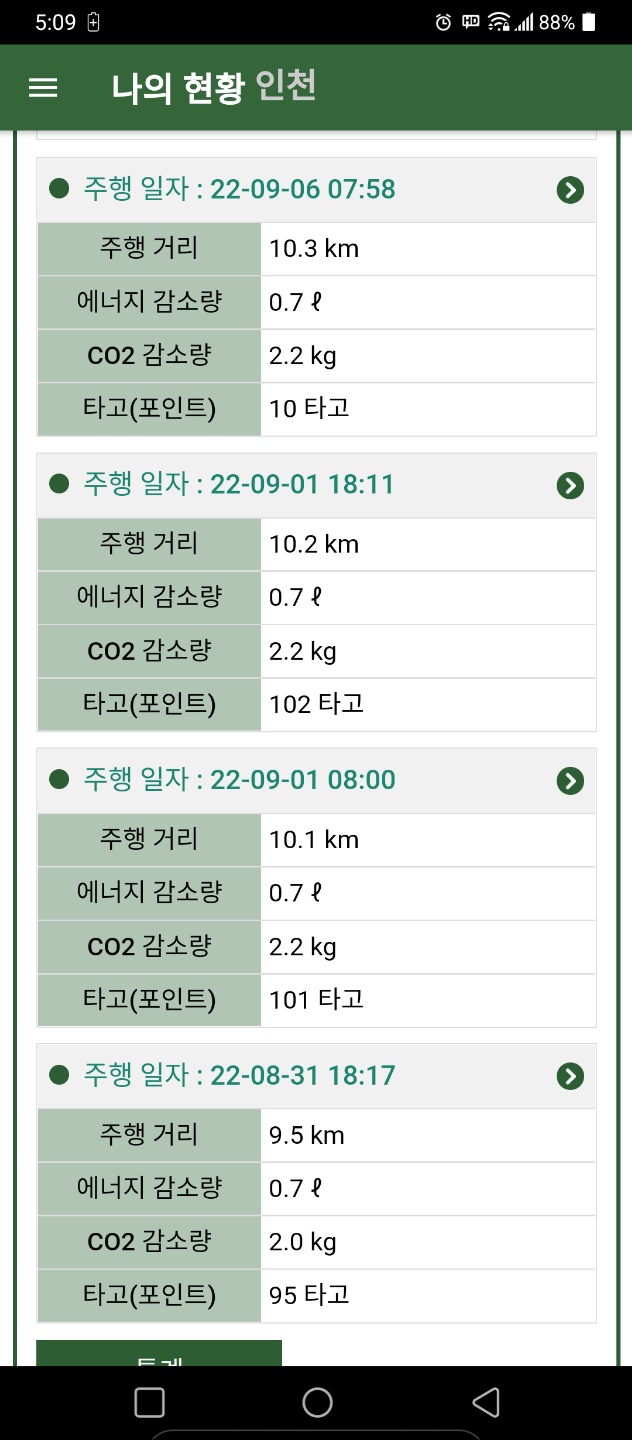Viewport: 632px width, 1440px height.
Task: Tap the green button below the trip list
Action: tap(159, 1354)
